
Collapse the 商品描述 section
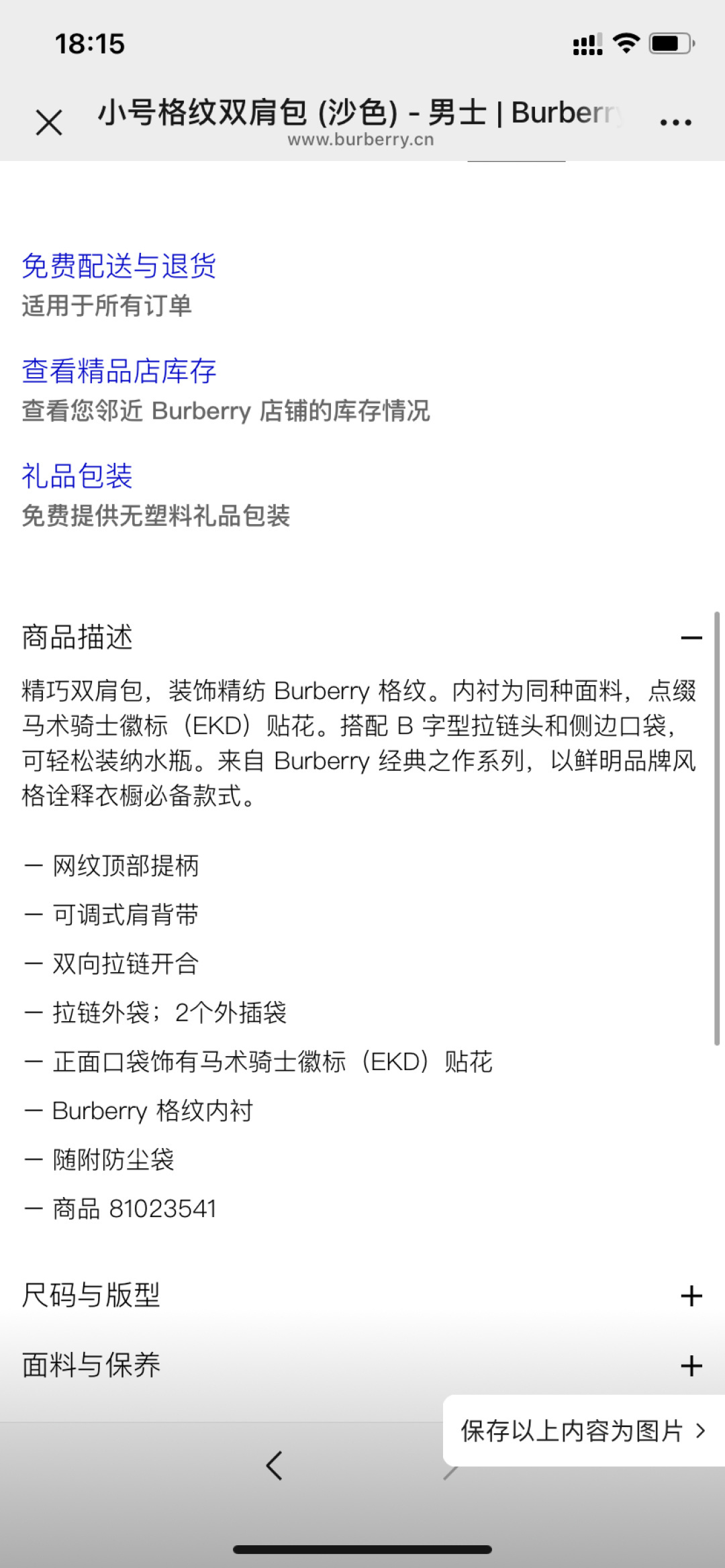[x=691, y=637]
